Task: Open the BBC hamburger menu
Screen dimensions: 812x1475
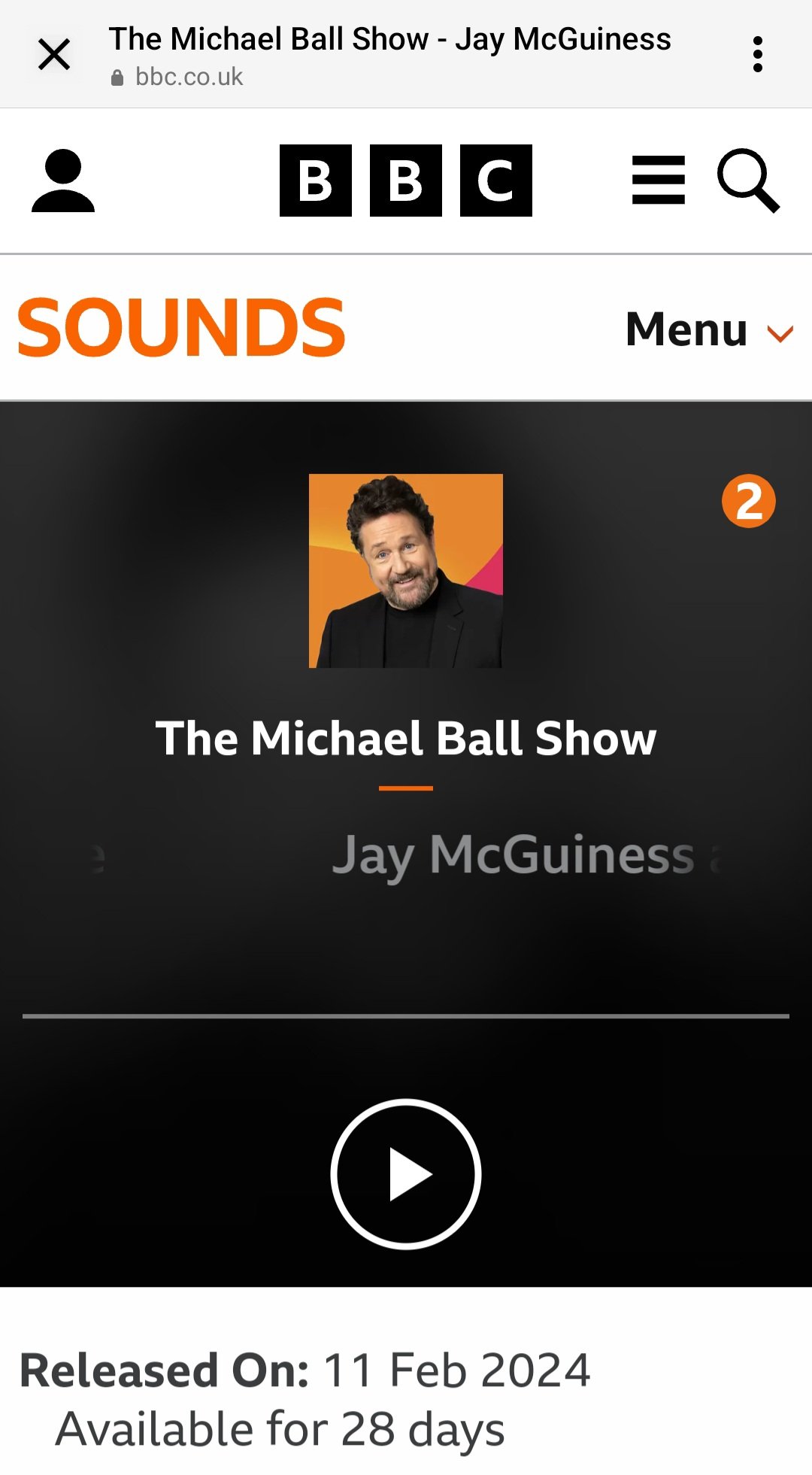Action: pos(659,181)
